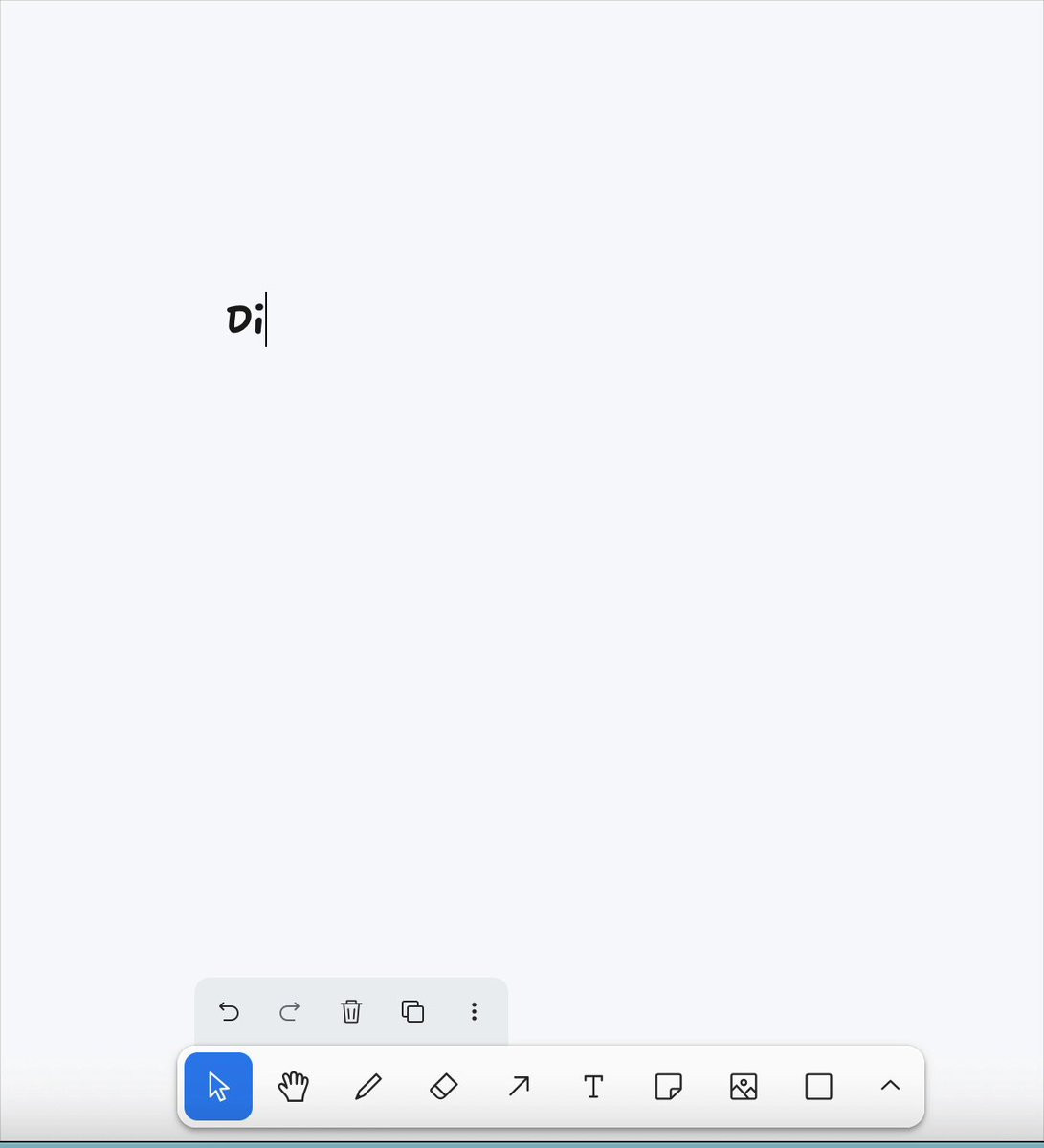
Task: Select the arrow shape tool
Action: pyautogui.click(x=519, y=1087)
